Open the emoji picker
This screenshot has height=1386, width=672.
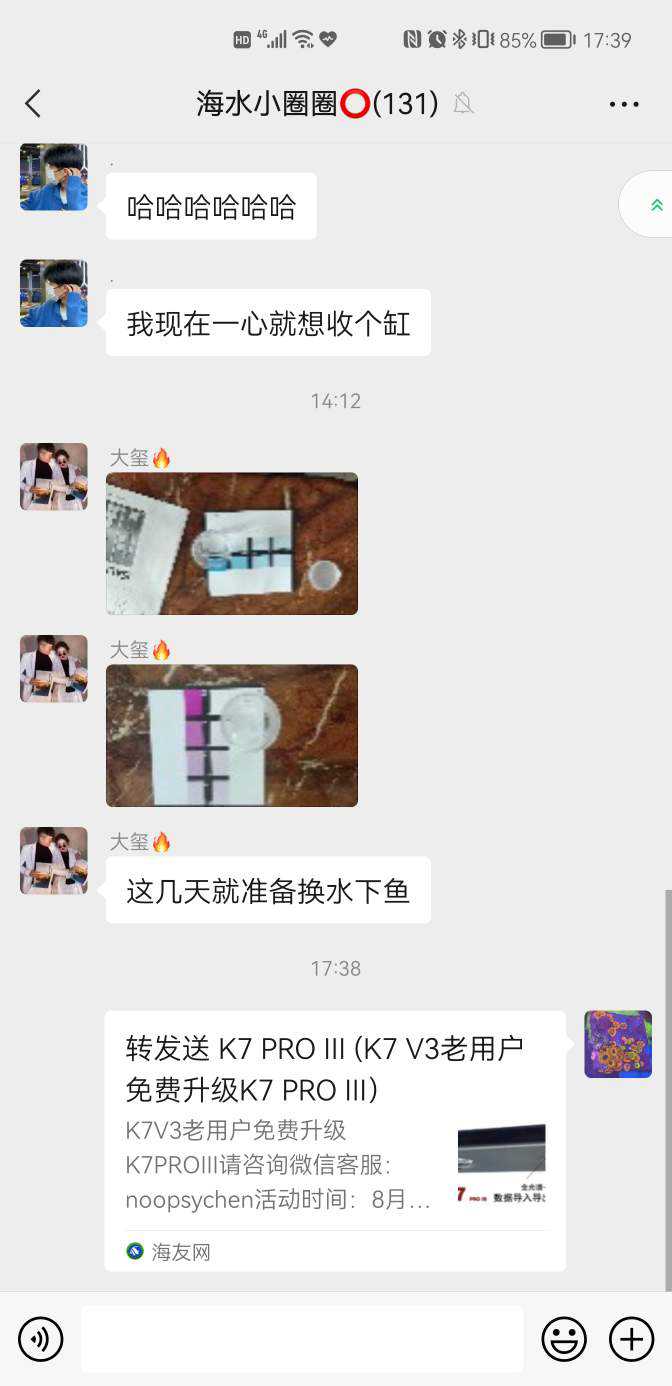coord(564,1338)
